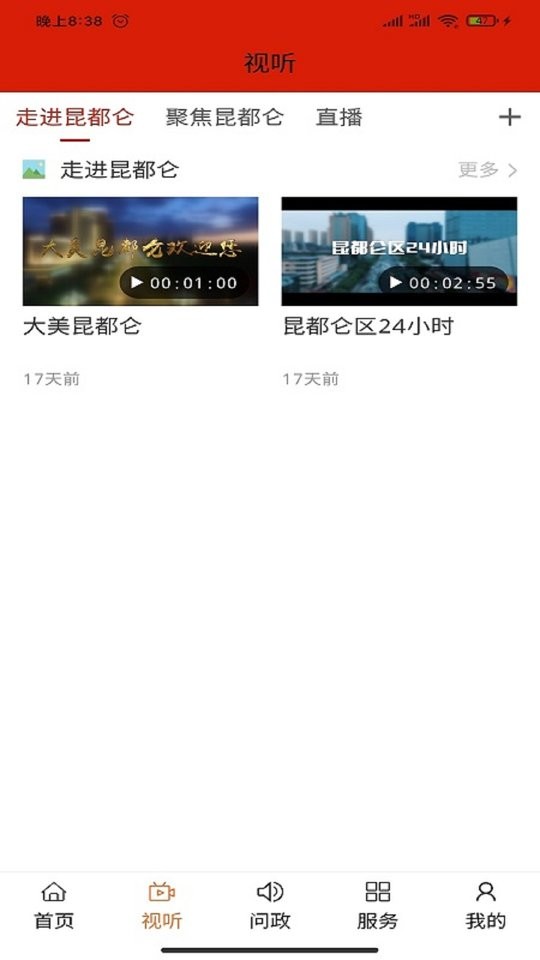The width and height of the screenshot is (540, 960).
Task: Switch to the 直播 tab
Action: point(339,117)
